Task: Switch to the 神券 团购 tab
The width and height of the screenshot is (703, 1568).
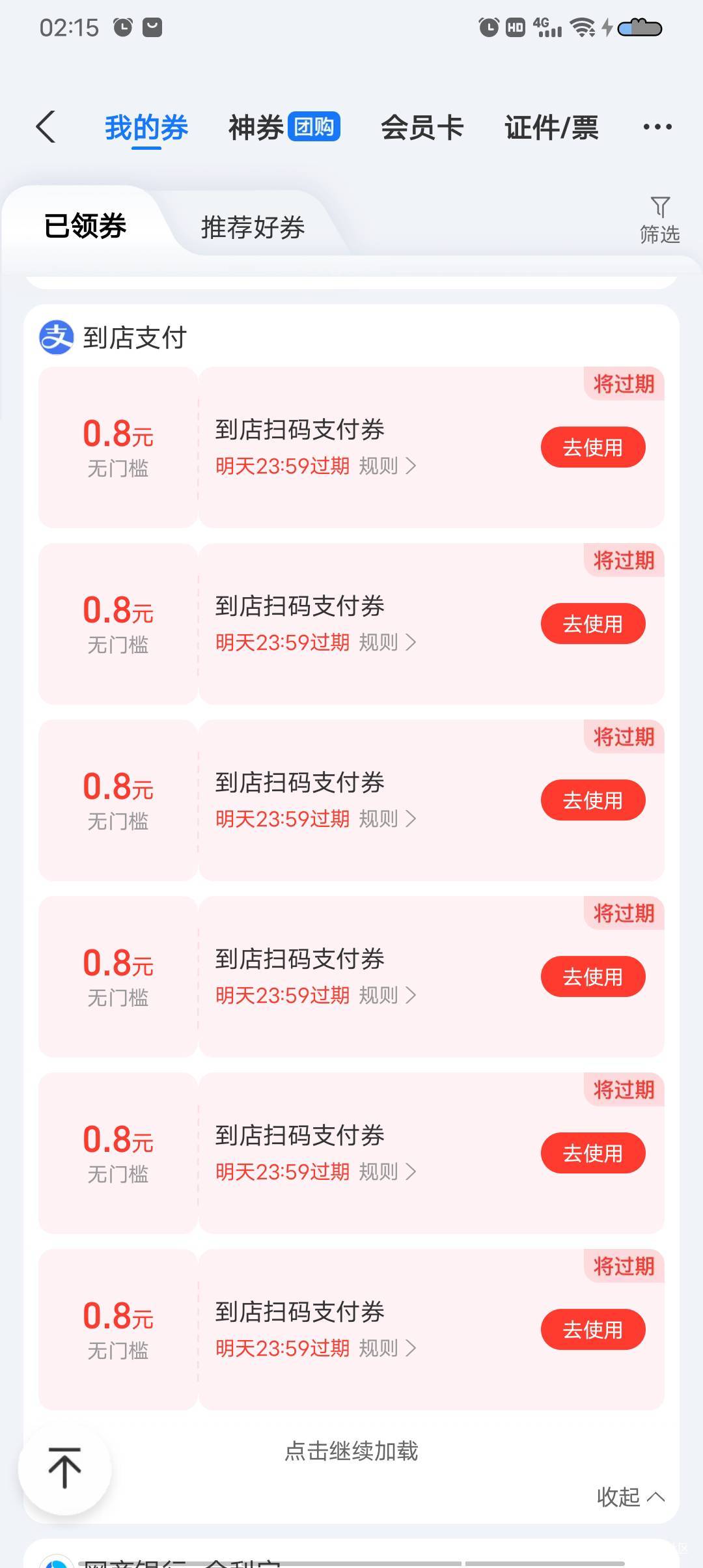Action: click(284, 127)
